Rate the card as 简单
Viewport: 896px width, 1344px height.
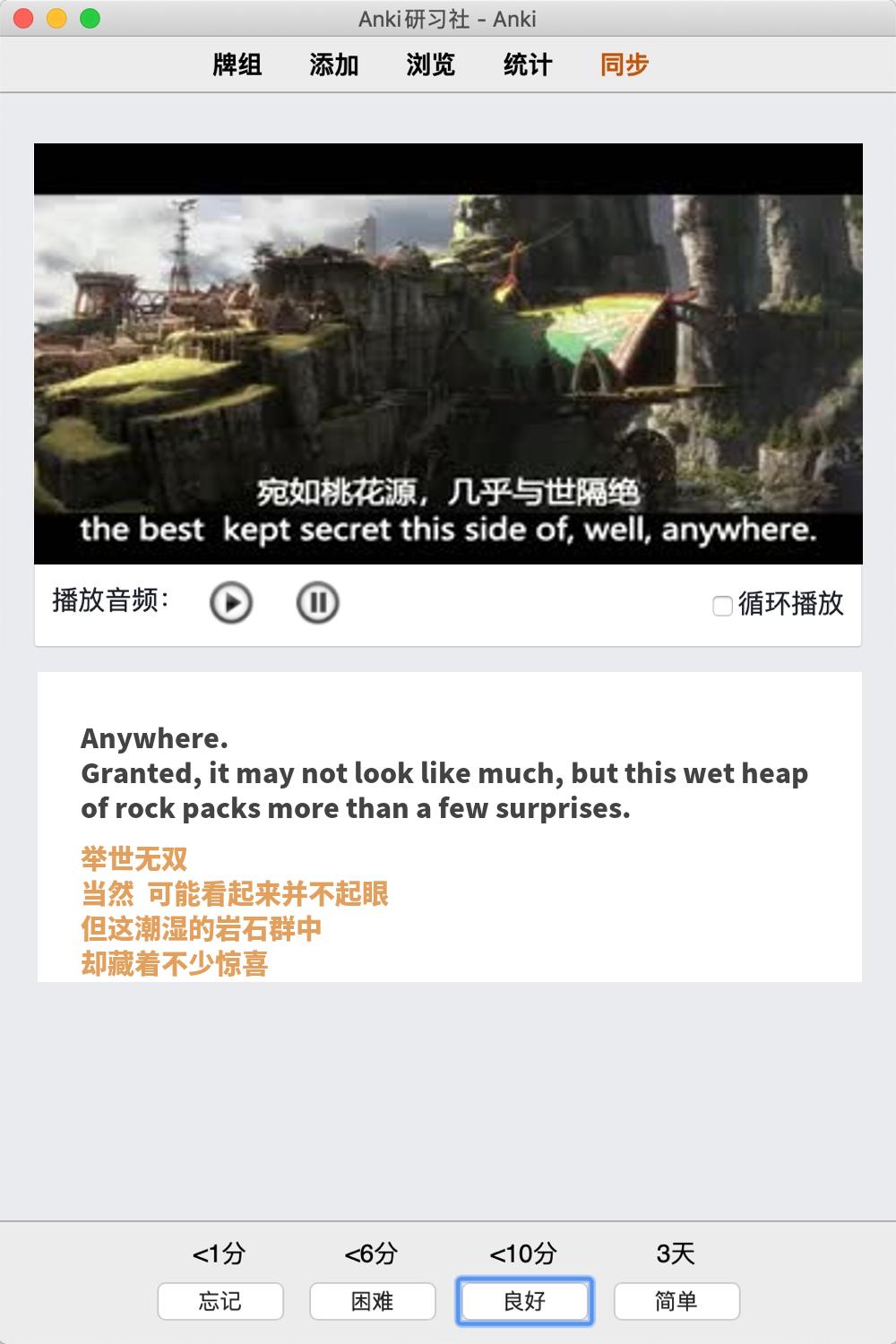[676, 1301]
